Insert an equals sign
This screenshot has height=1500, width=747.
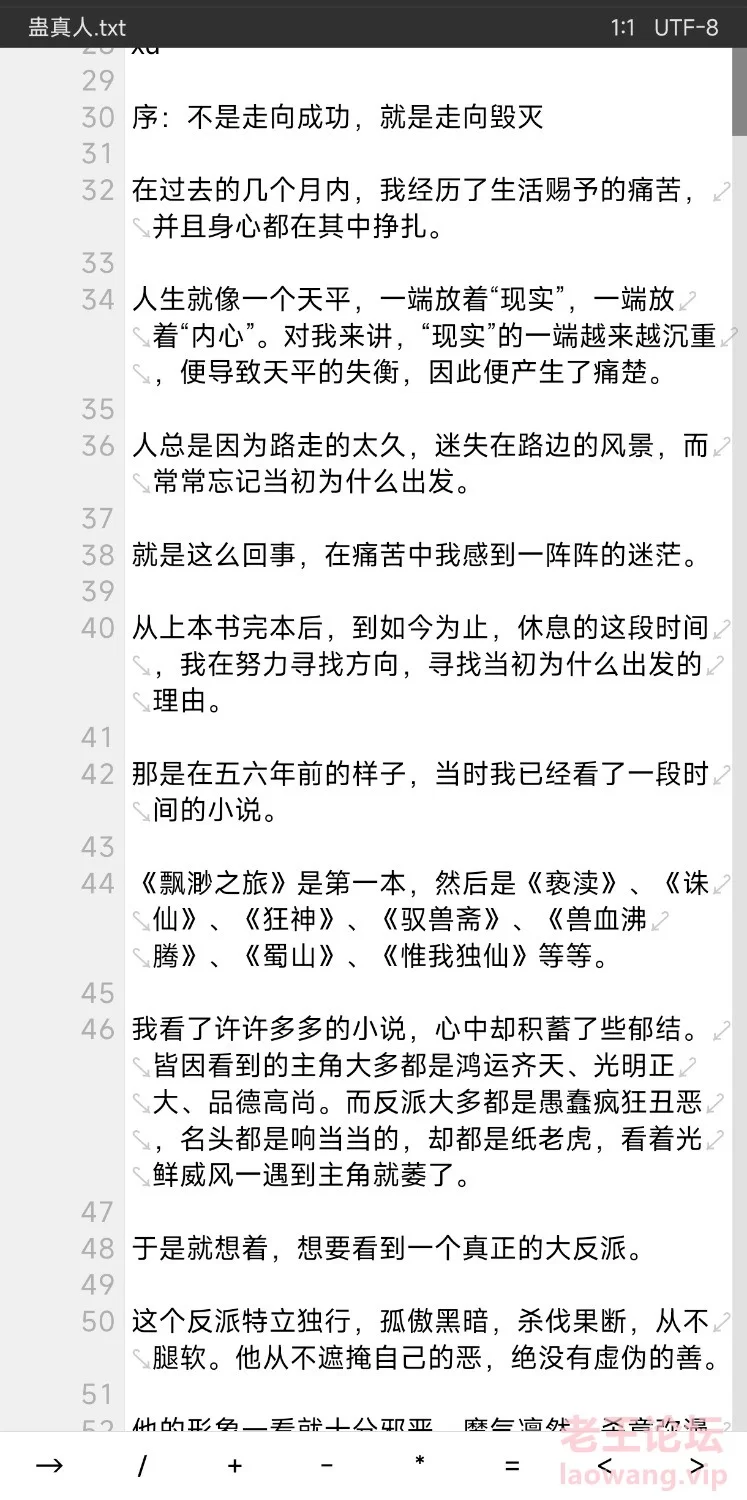pos(512,1466)
